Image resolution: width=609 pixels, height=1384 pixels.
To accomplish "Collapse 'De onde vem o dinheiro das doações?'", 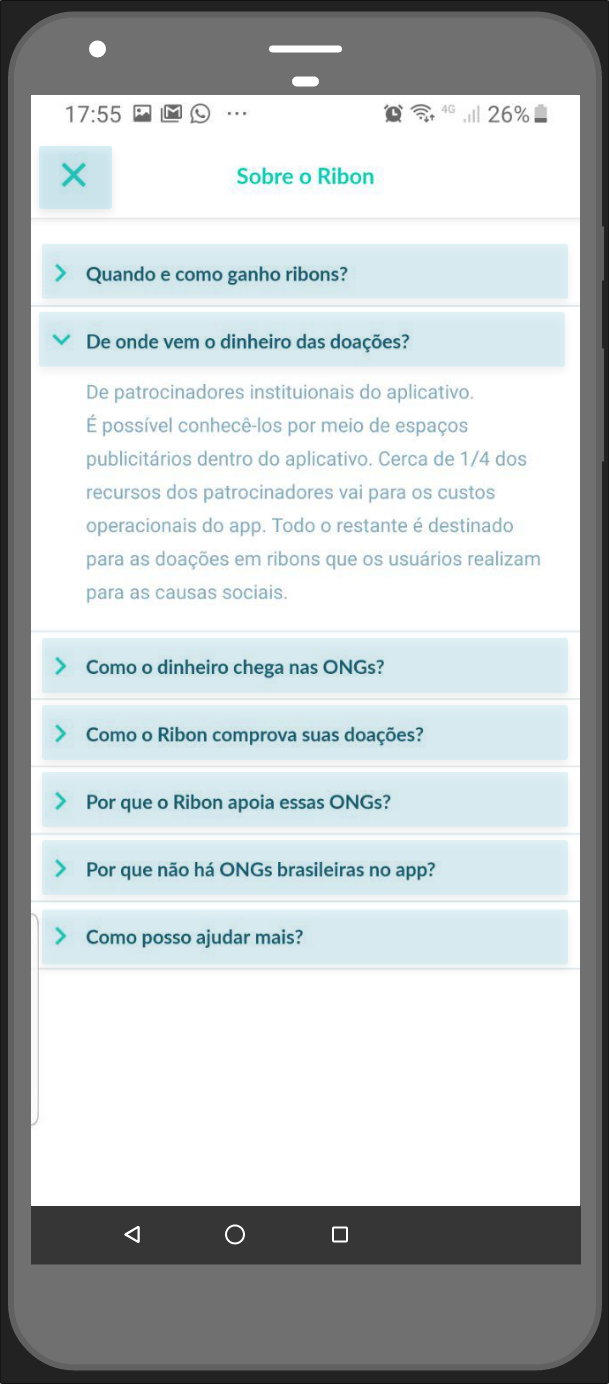I will [302, 340].
